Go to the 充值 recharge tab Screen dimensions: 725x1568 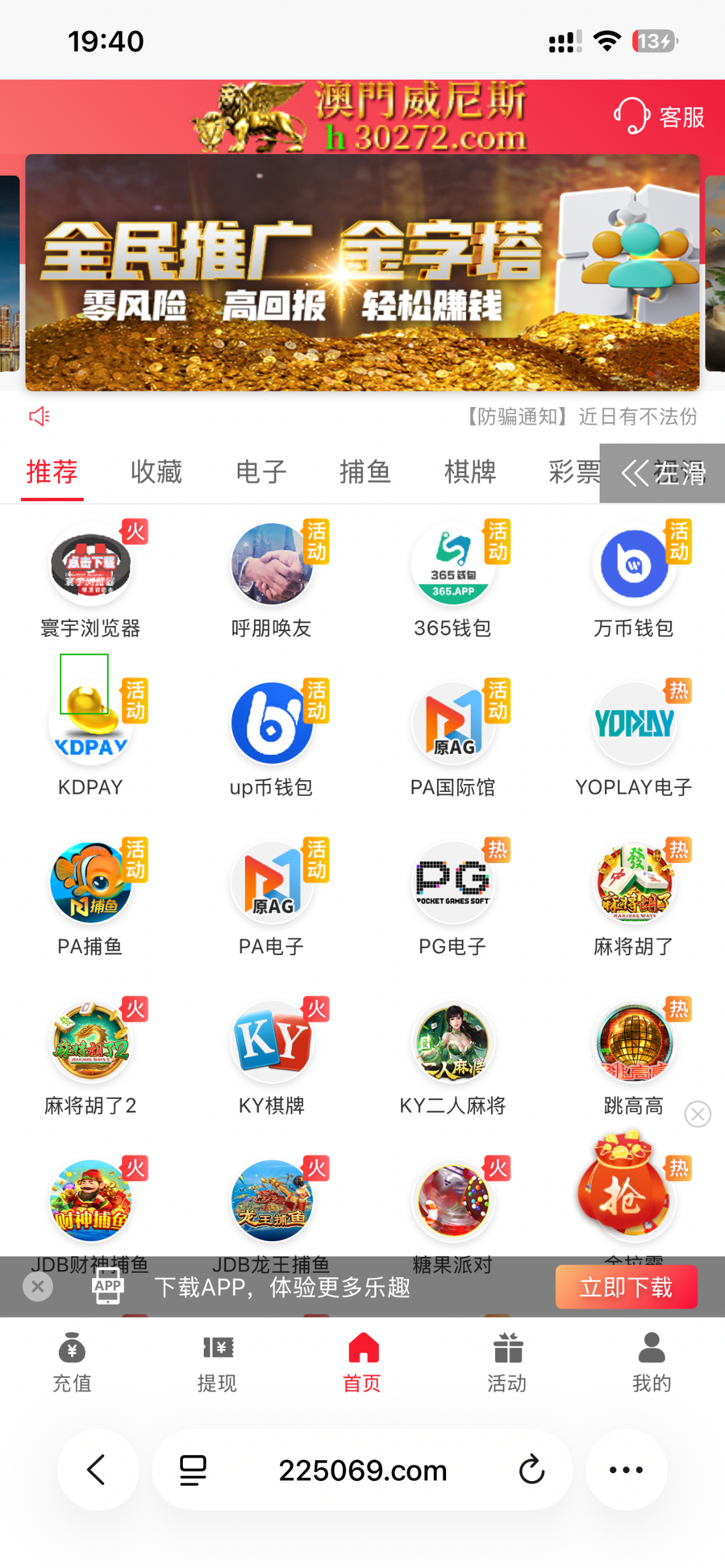click(x=72, y=1362)
